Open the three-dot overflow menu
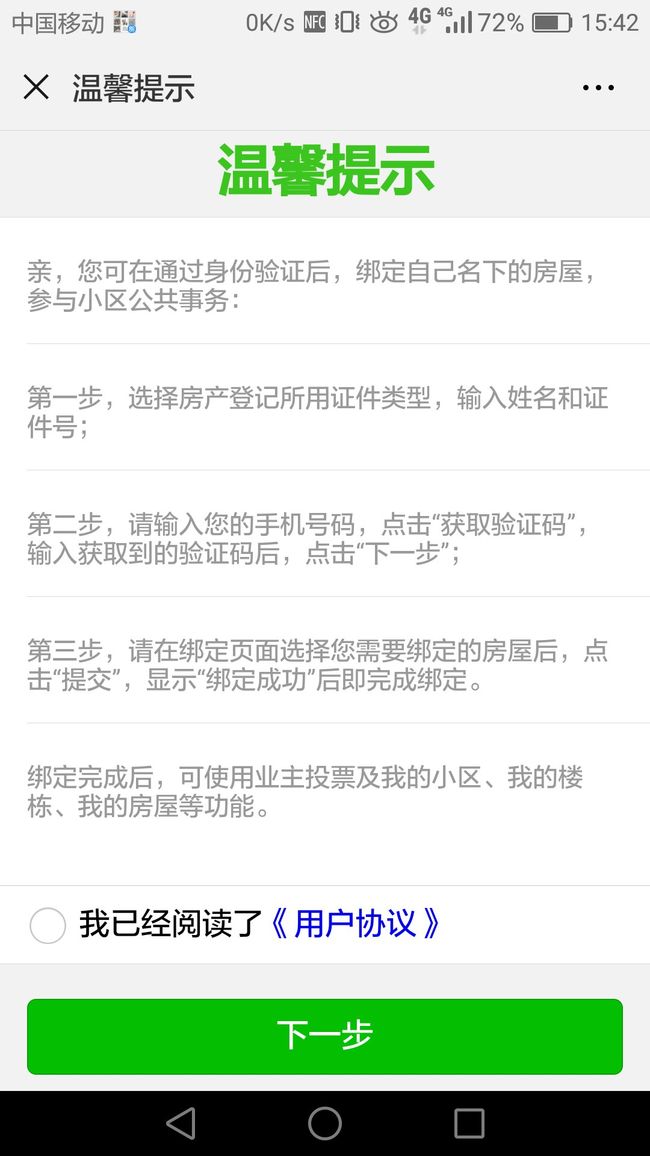 point(598,88)
